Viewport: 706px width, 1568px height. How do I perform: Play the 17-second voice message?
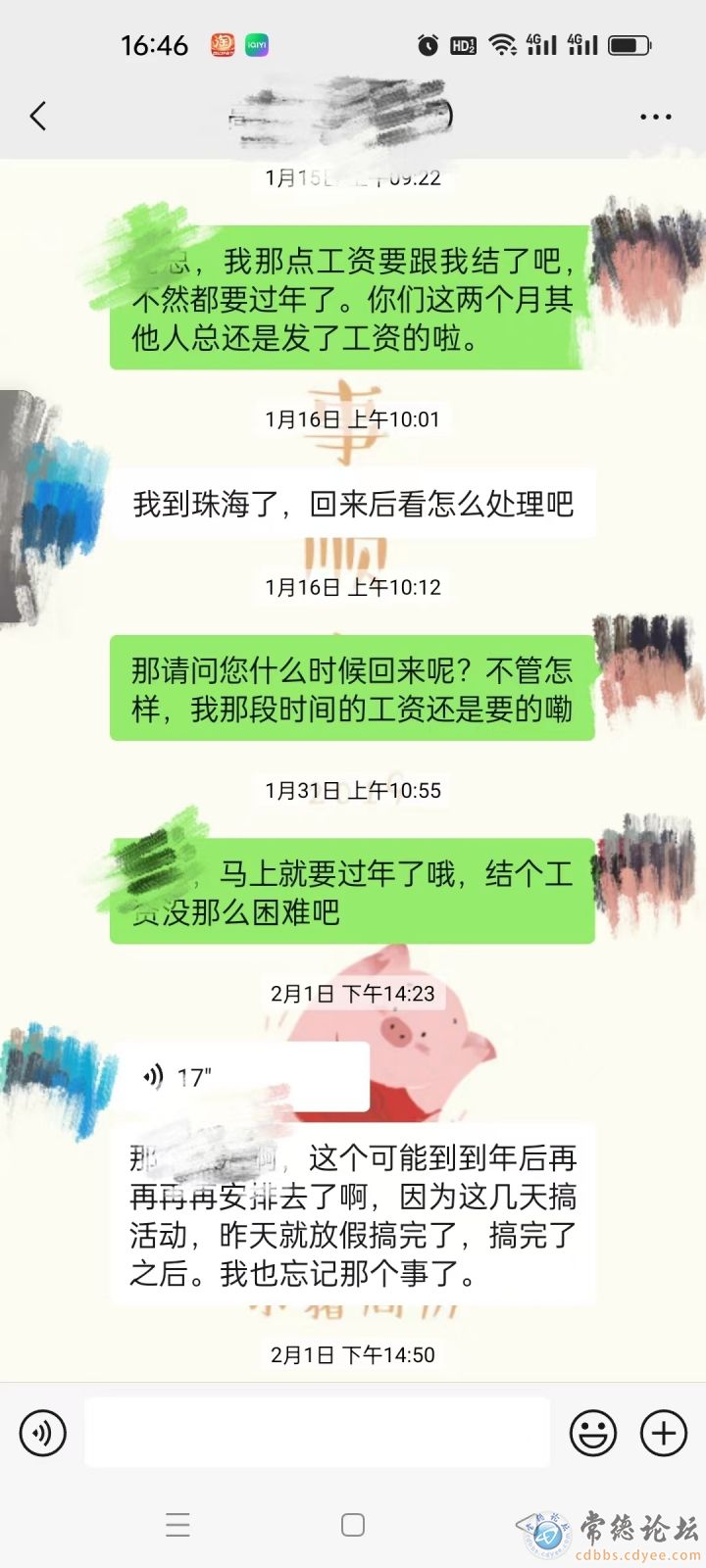tap(245, 1077)
